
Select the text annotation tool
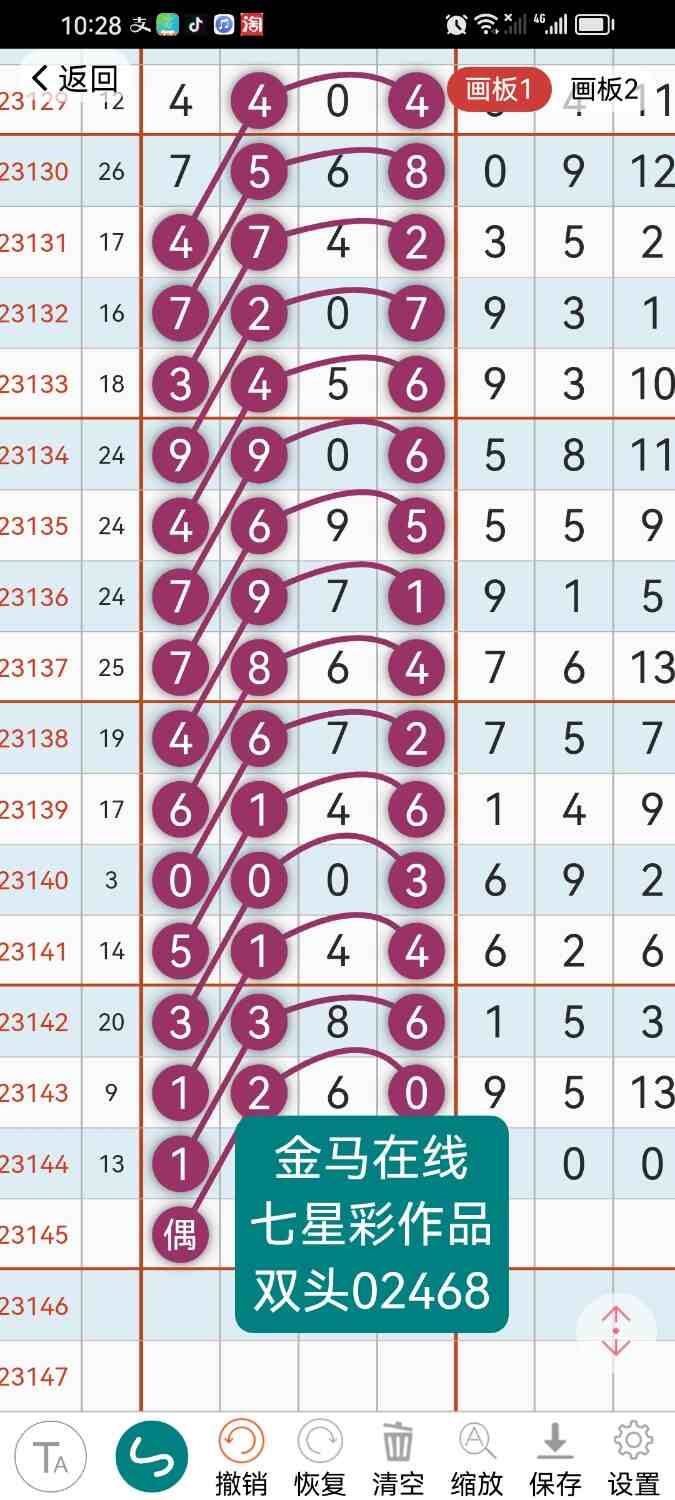pyautogui.click(x=50, y=1457)
